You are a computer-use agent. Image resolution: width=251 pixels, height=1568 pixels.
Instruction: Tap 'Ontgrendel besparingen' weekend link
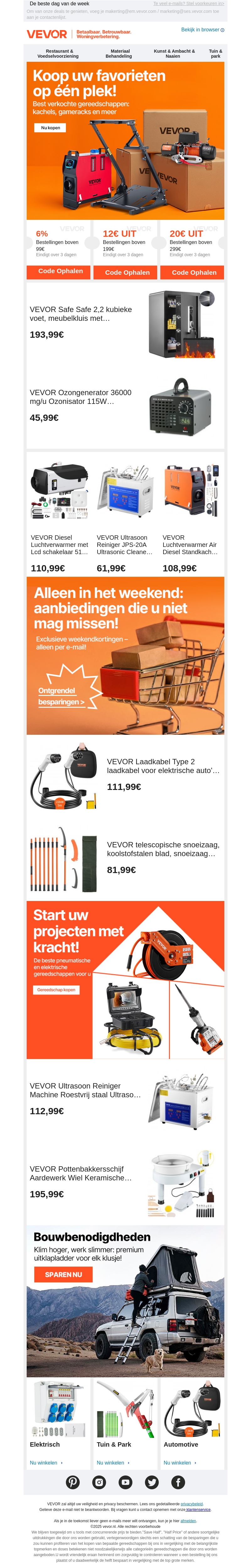tap(60, 696)
